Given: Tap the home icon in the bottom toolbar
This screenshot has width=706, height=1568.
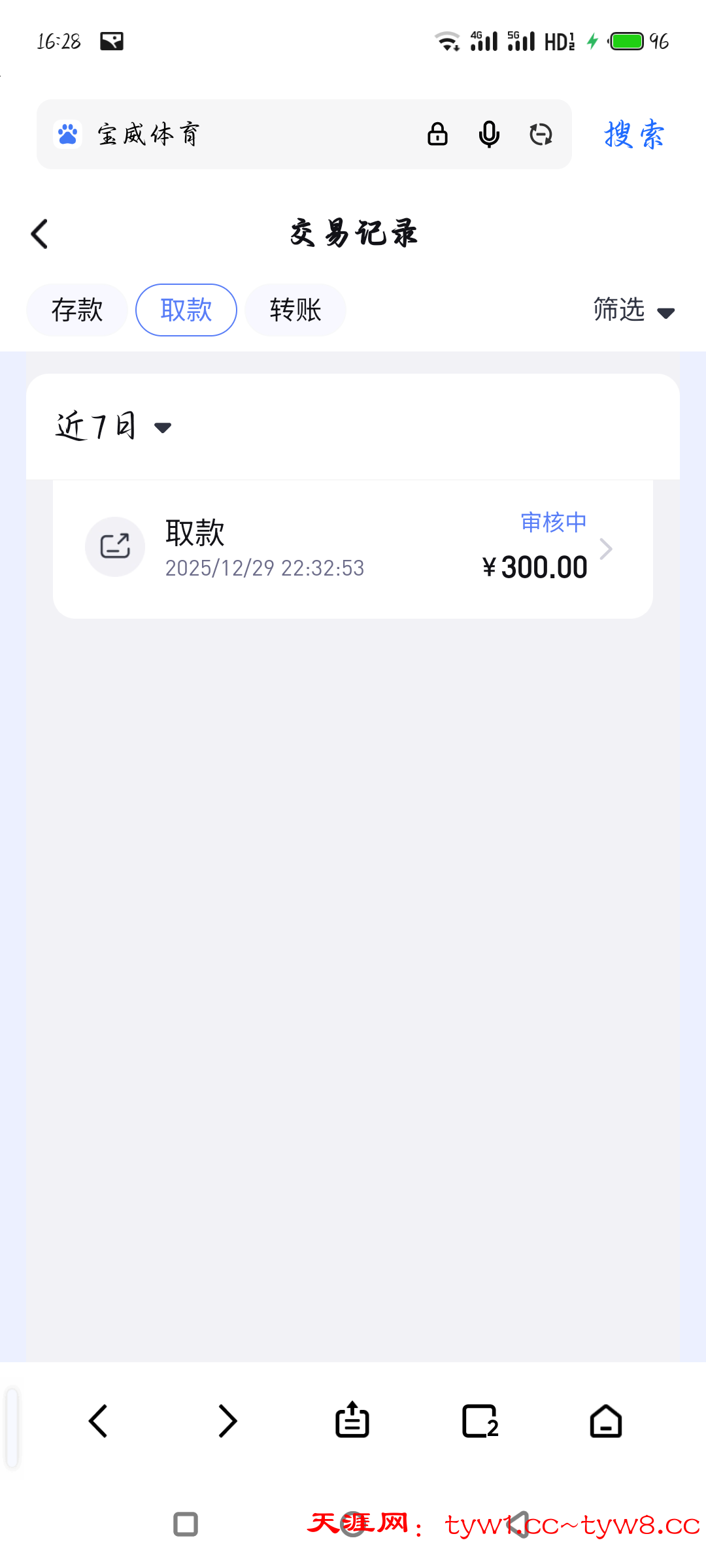Looking at the screenshot, I should 605,1420.
